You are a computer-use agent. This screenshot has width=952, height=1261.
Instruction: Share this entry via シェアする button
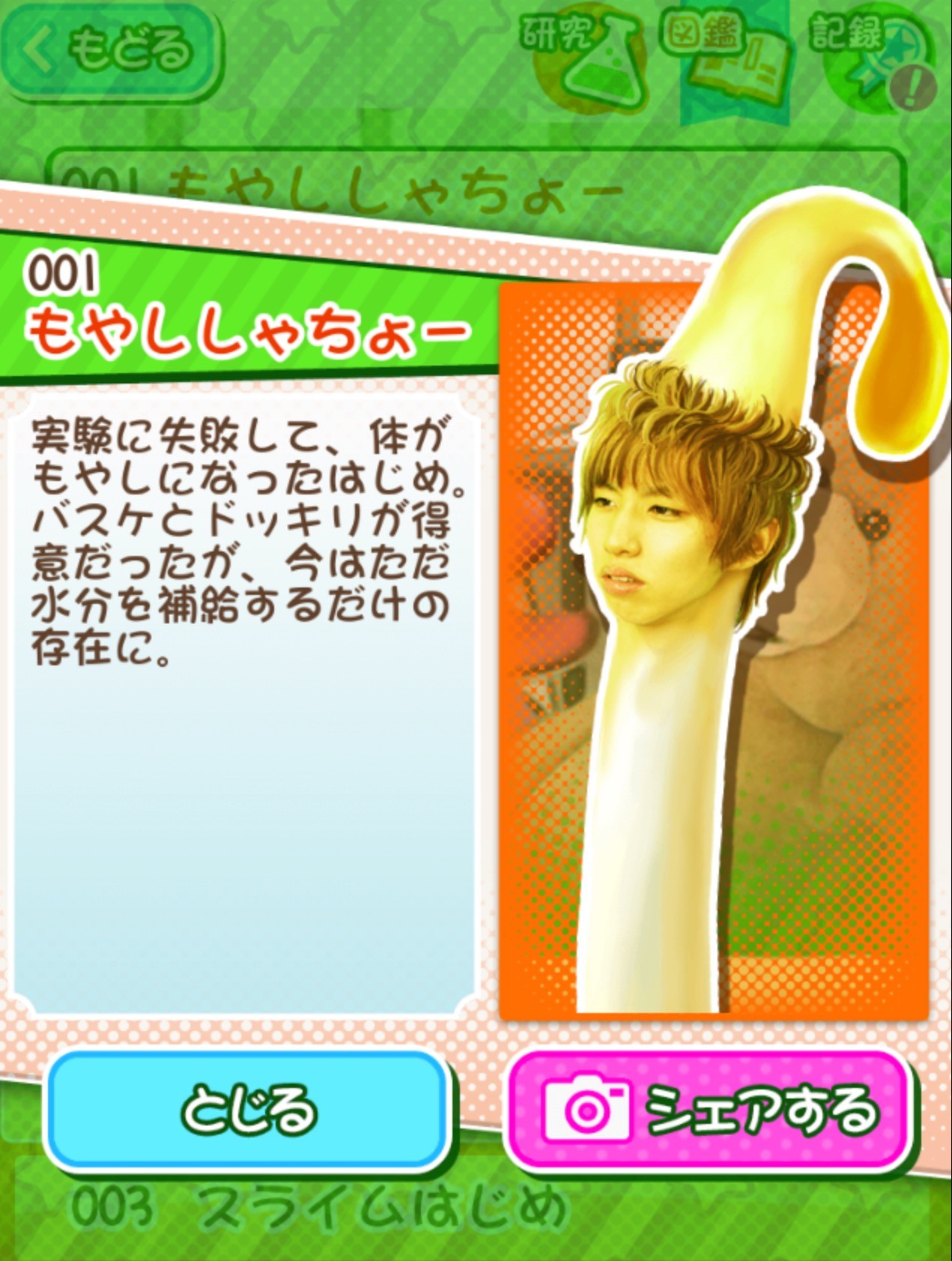709,1109
